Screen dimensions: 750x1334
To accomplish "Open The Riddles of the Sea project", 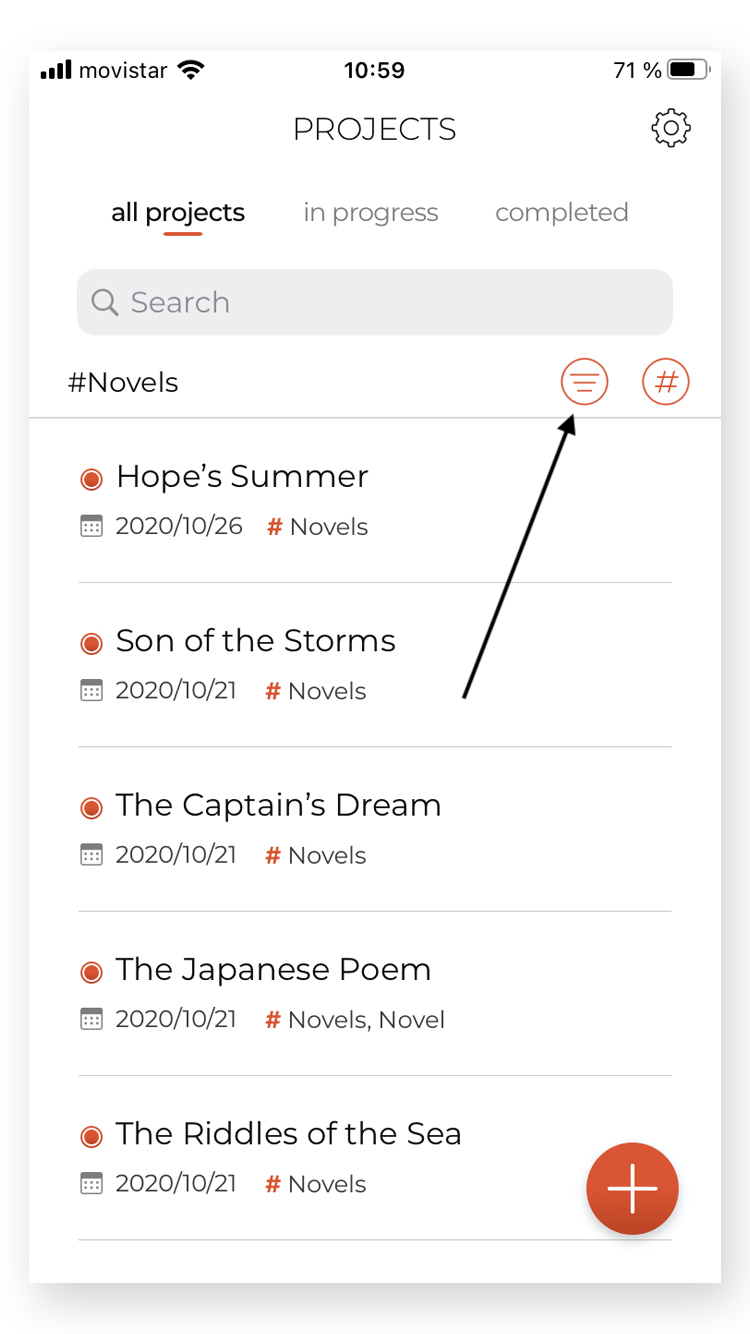I will (330, 1158).
